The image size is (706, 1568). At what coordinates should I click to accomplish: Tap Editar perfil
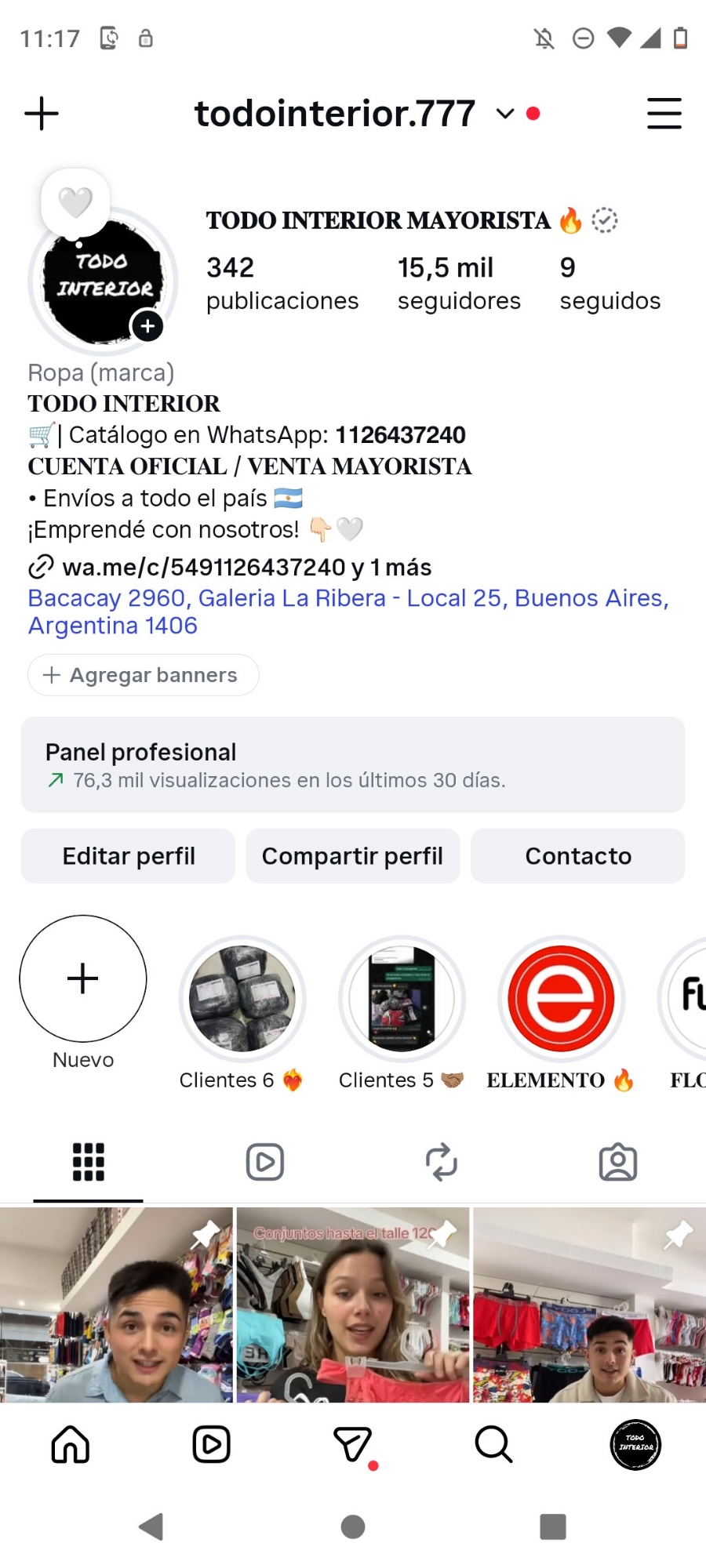pos(128,856)
